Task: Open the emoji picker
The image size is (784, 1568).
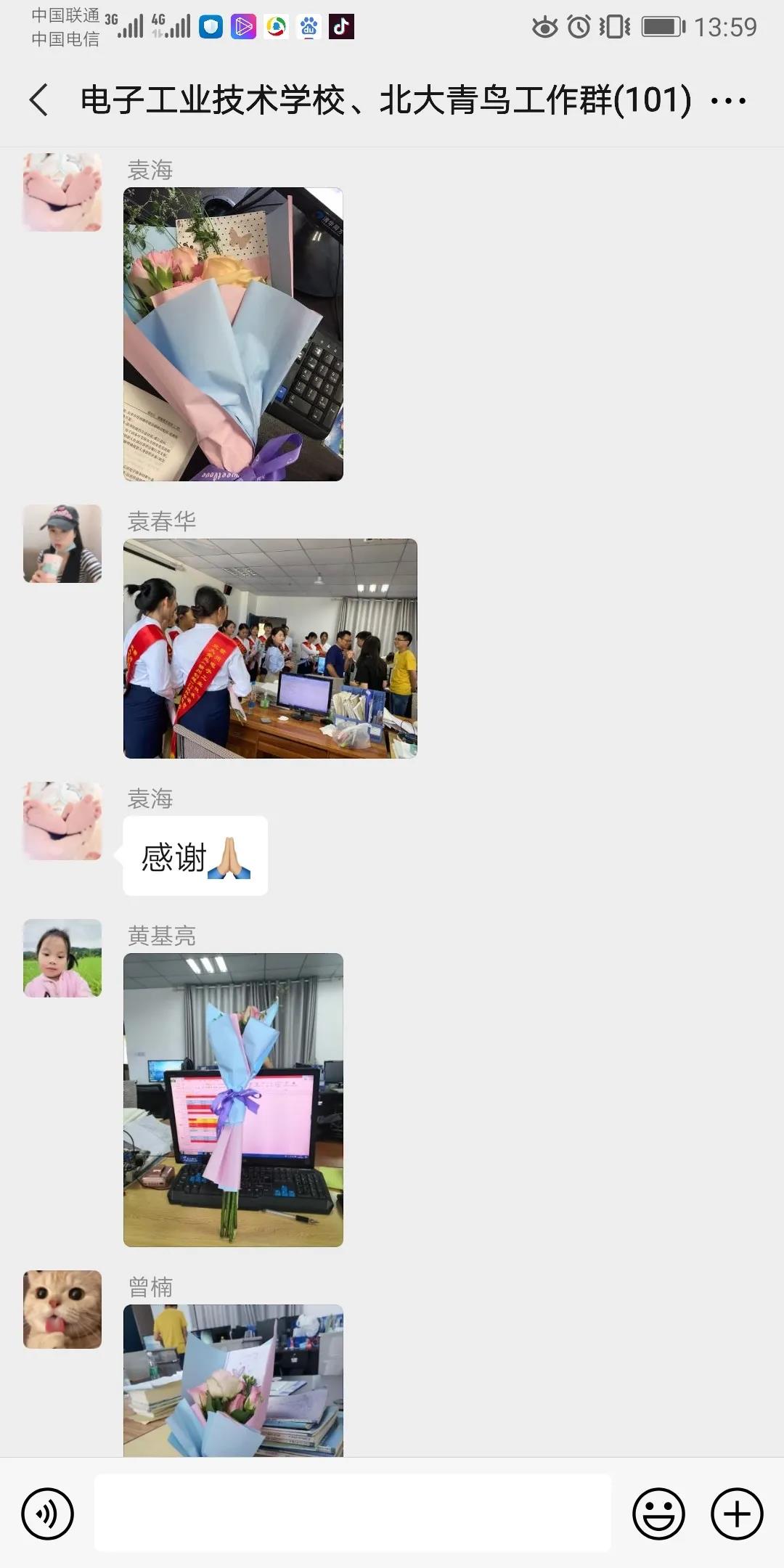Action: pyautogui.click(x=658, y=1514)
